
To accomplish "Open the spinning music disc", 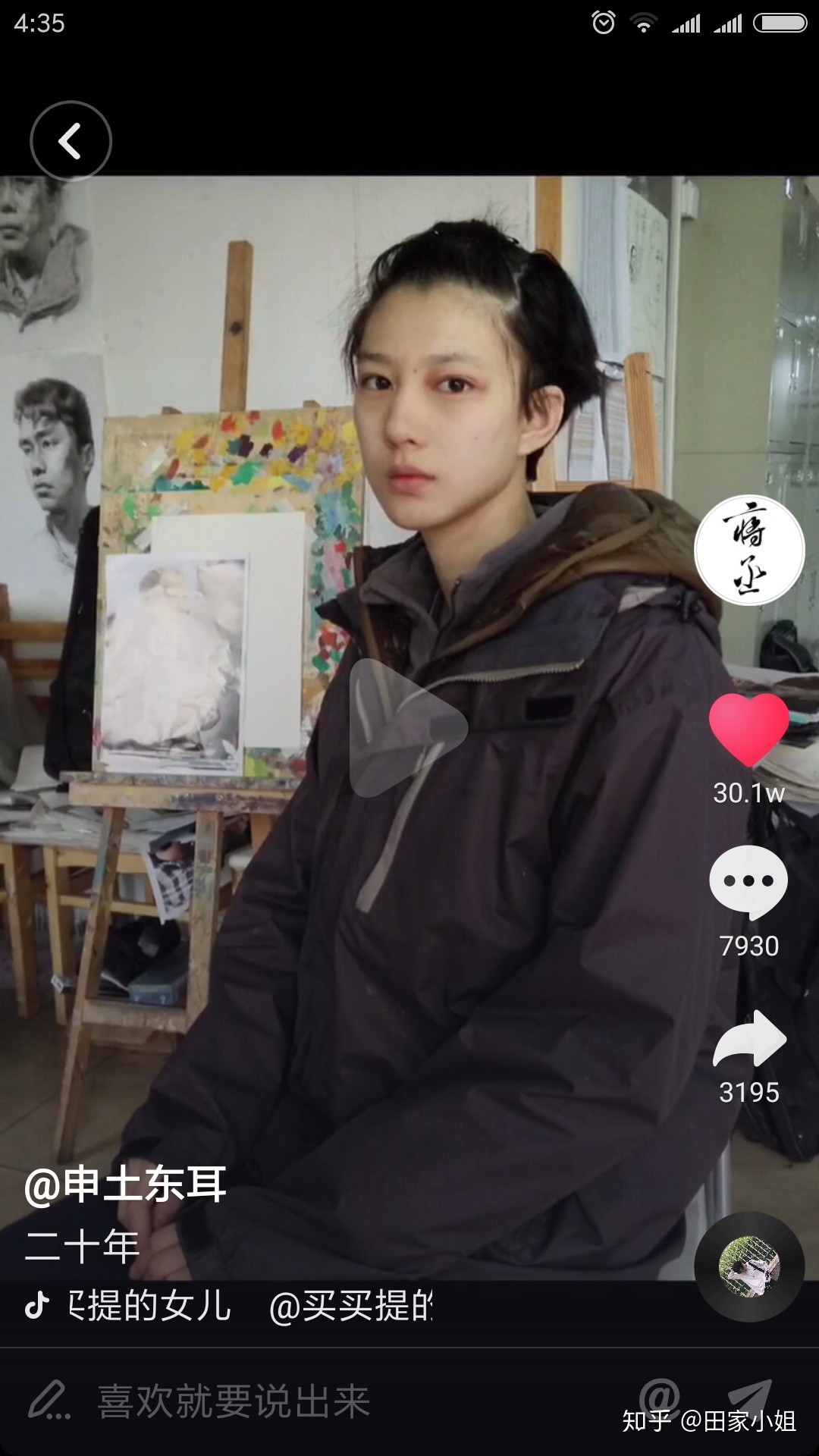I will coord(748,1267).
